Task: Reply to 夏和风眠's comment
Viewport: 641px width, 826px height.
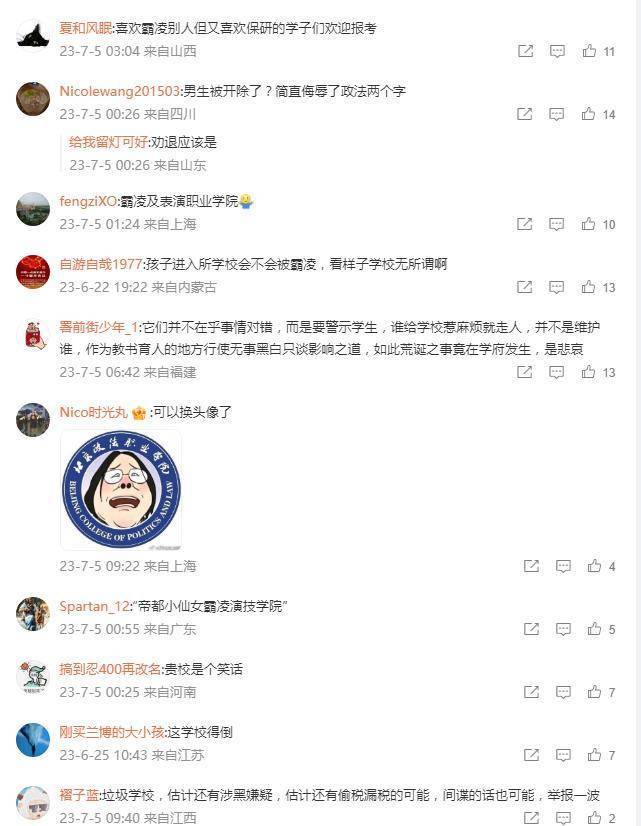Action: tap(558, 51)
